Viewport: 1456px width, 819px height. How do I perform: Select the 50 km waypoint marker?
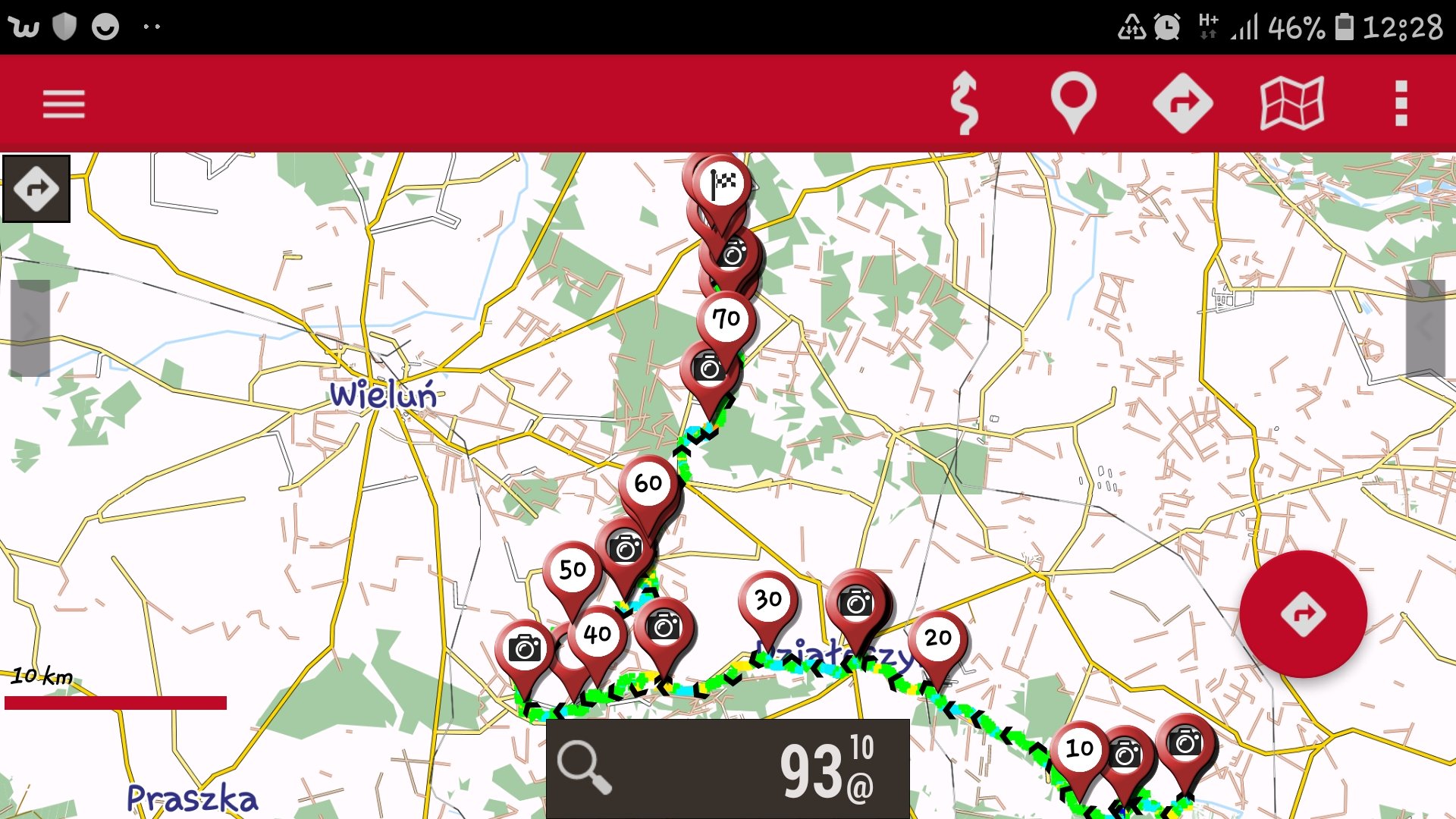tap(573, 570)
